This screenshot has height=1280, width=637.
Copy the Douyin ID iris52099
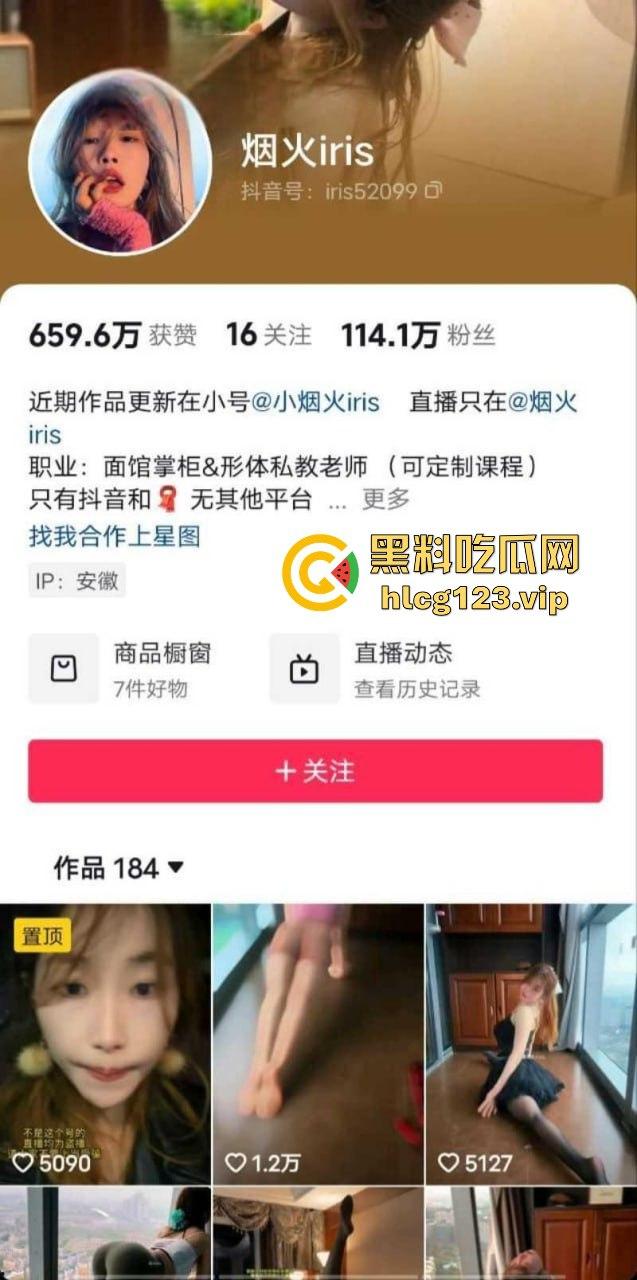pos(433,190)
